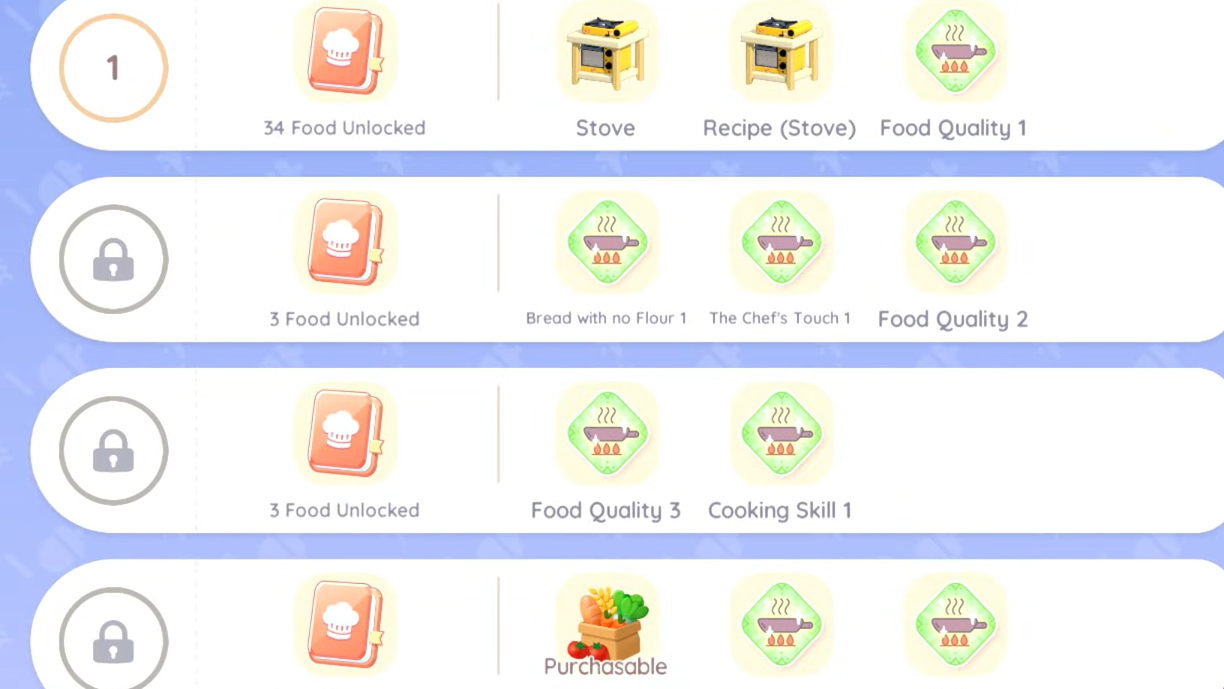
Task: View the Recipe (Stove) reward
Action: coord(780,52)
